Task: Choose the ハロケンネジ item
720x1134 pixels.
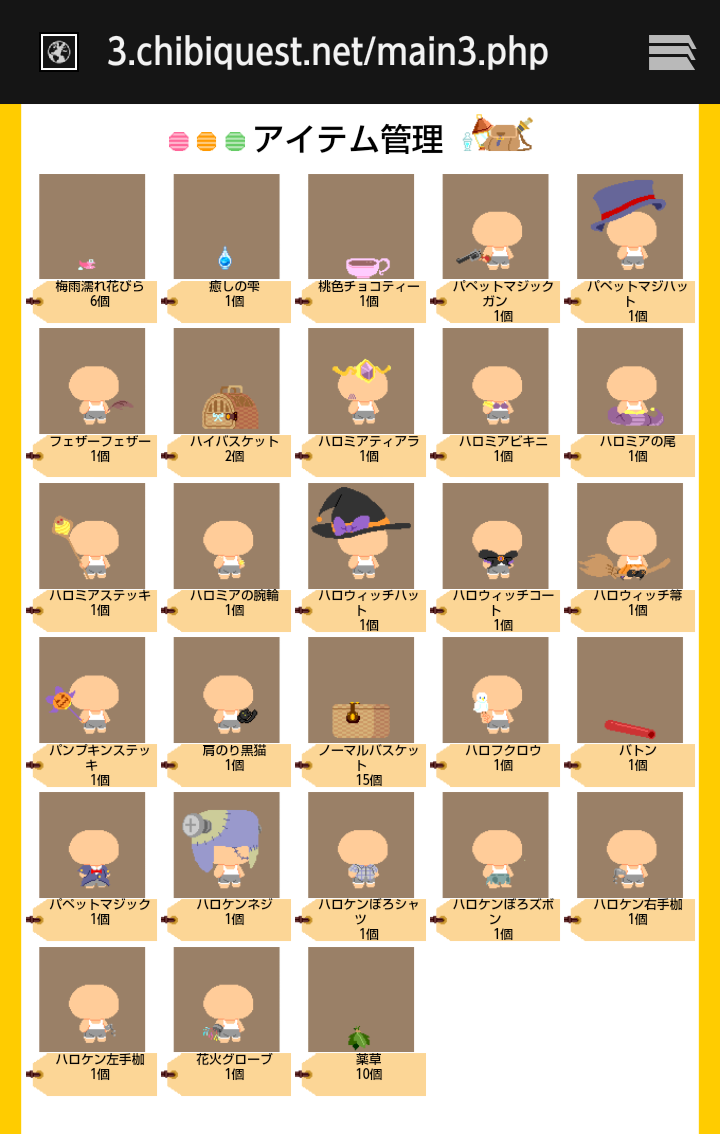Action: (x=226, y=845)
